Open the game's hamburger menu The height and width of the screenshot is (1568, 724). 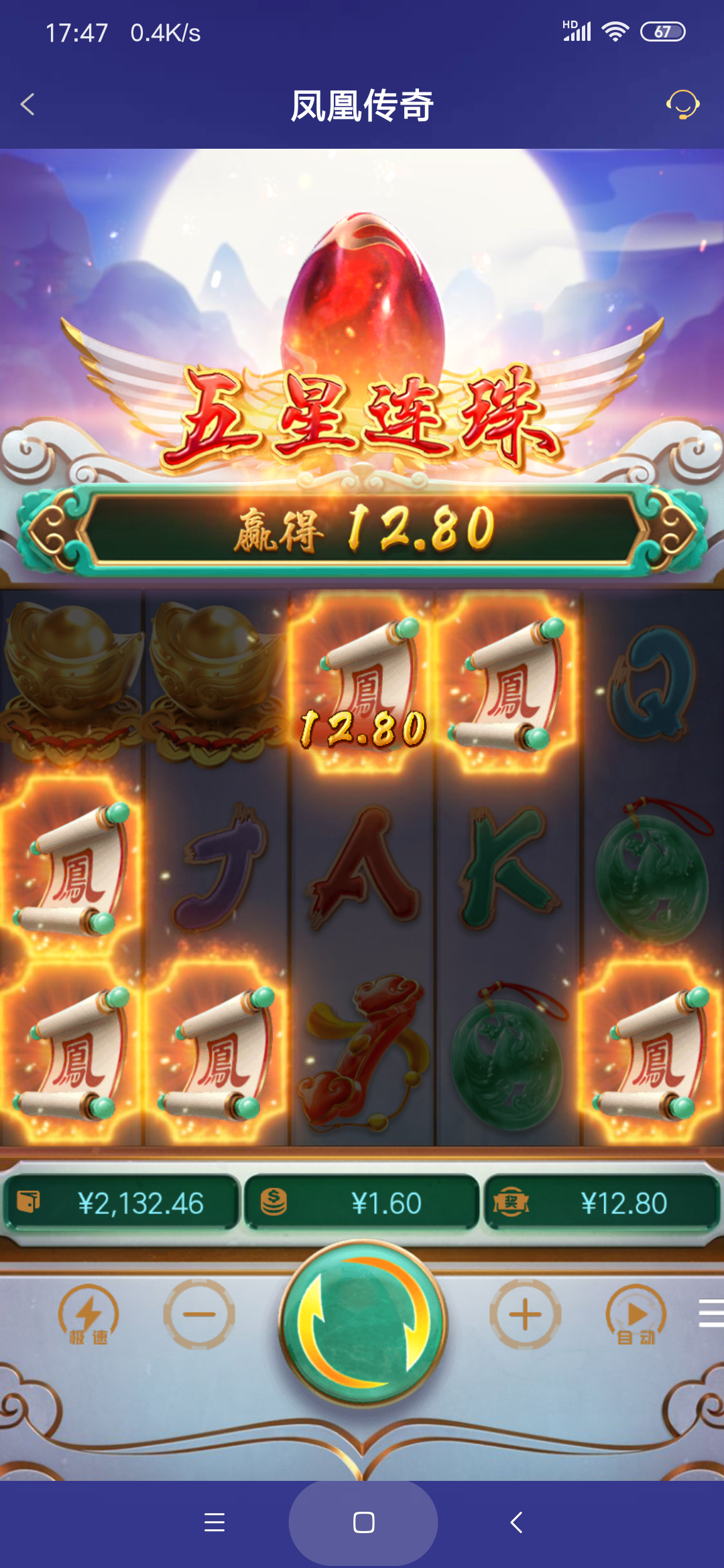click(x=711, y=1313)
